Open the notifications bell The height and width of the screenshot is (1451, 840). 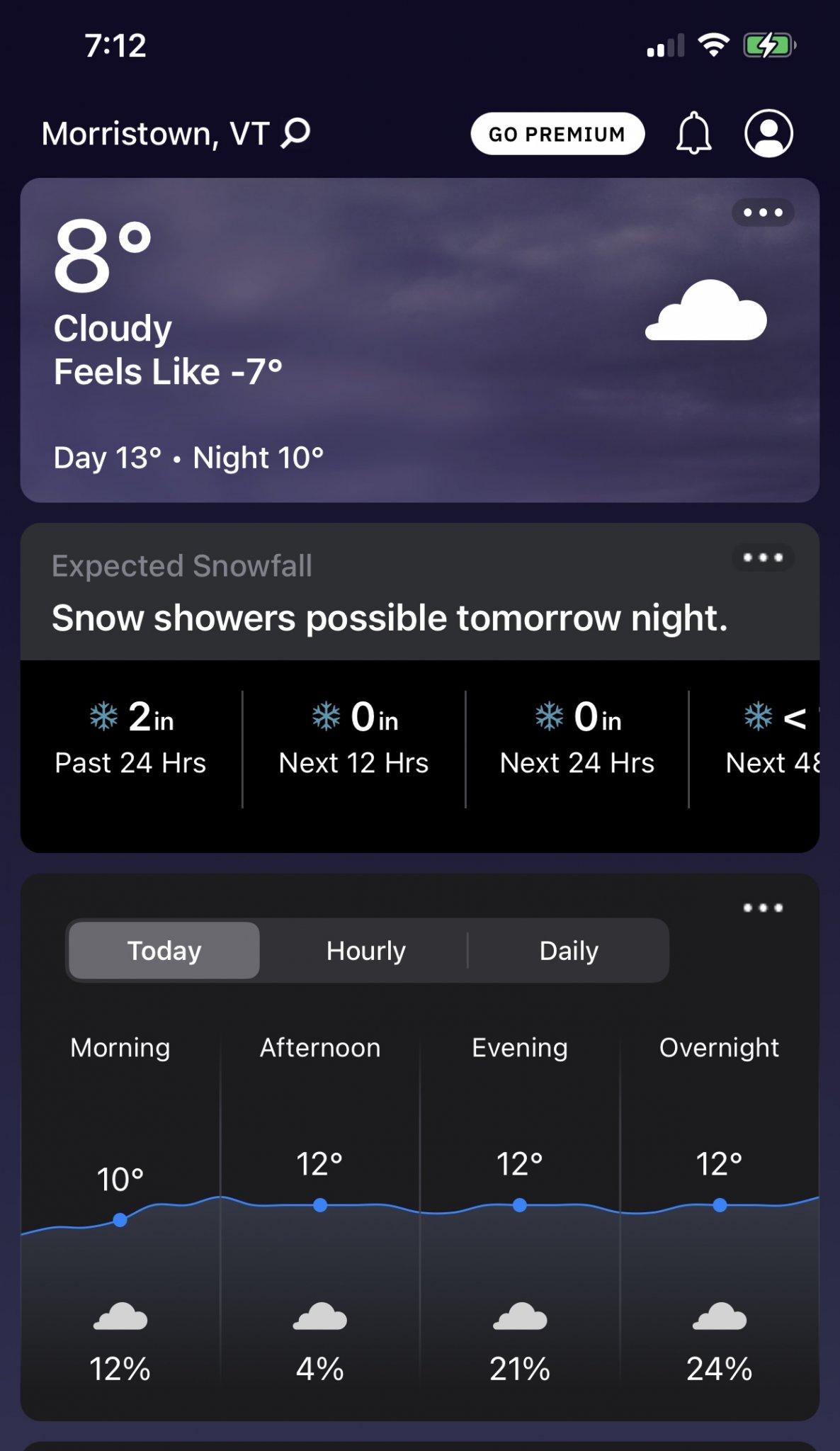[693, 133]
